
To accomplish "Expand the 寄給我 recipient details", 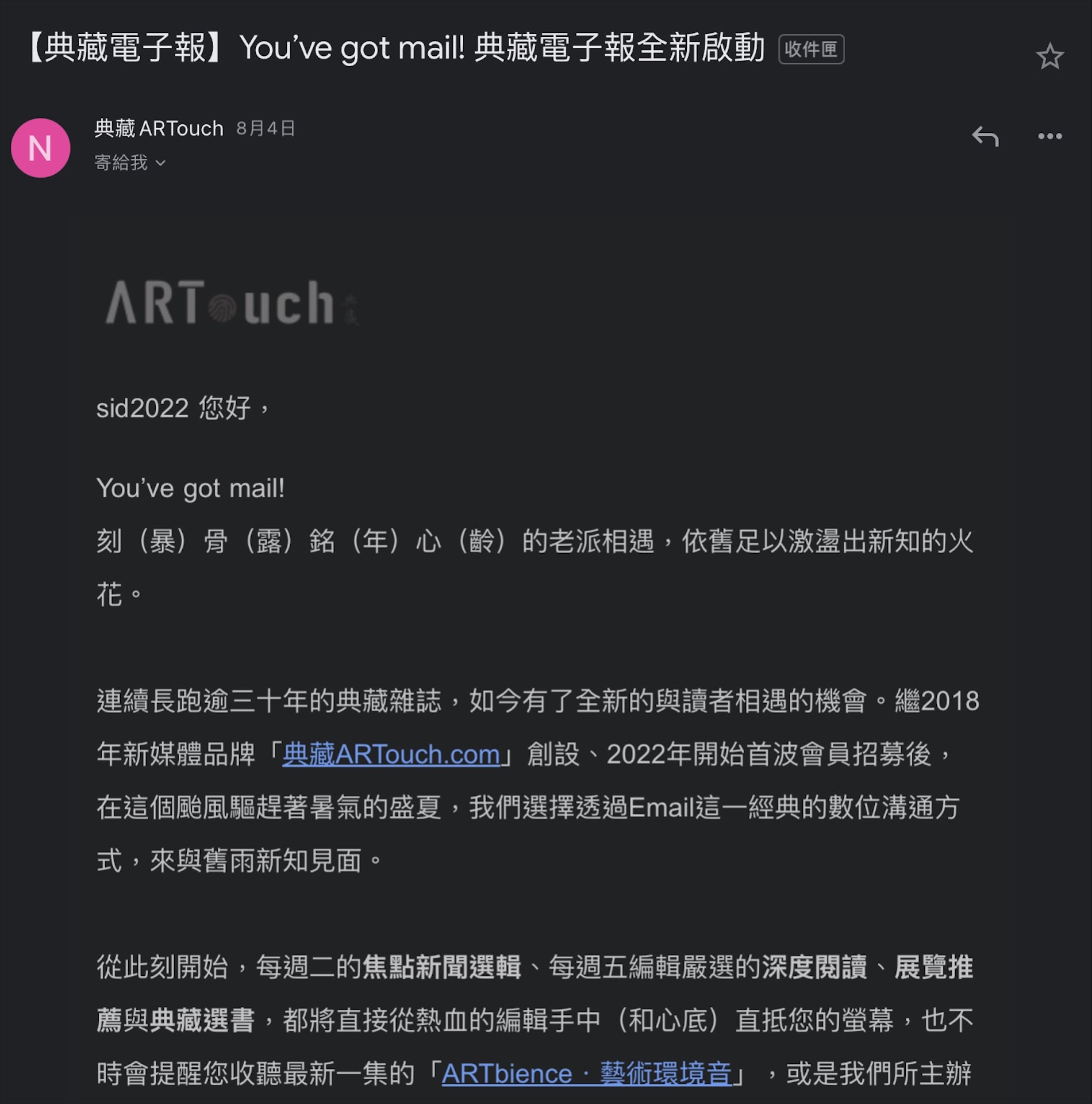I will pos(130,163).
